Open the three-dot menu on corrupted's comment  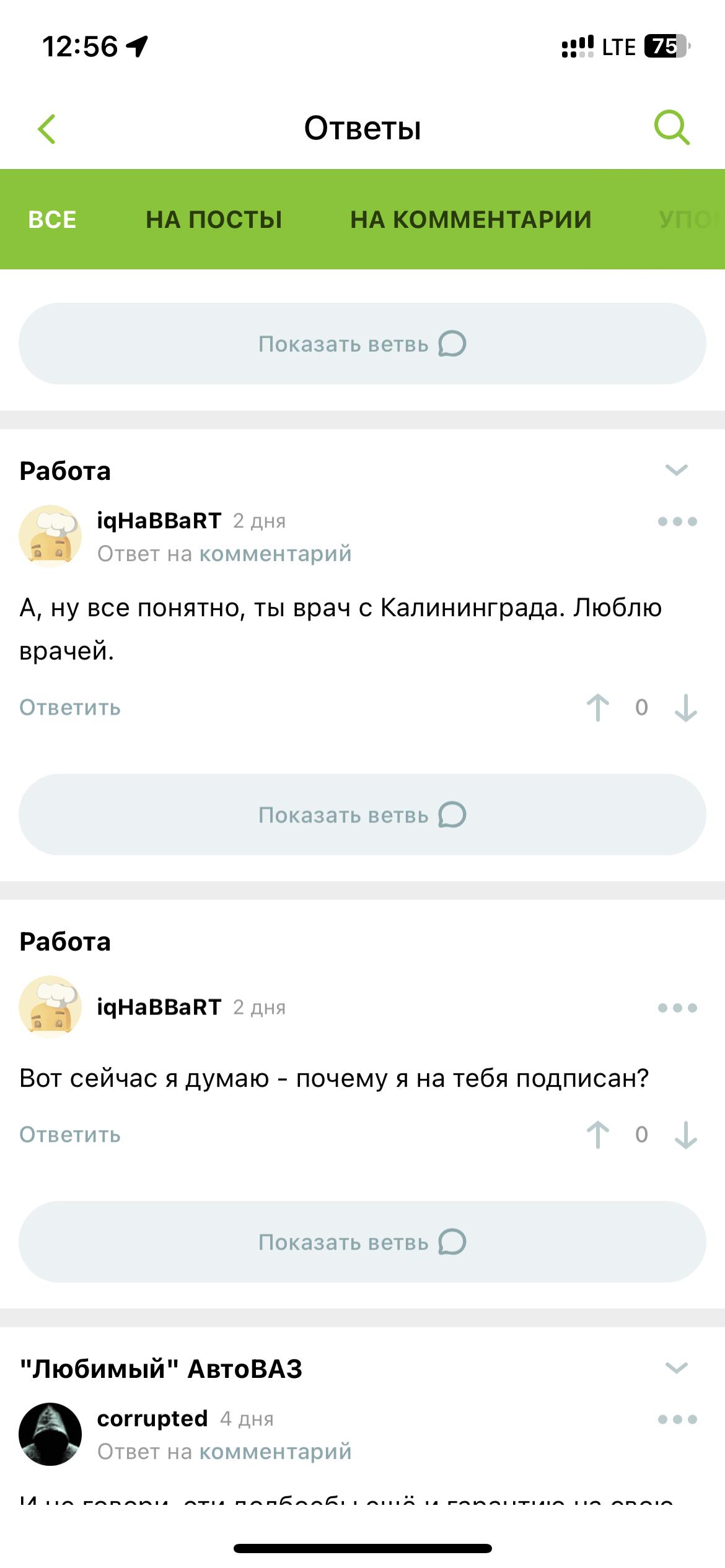677,1419
